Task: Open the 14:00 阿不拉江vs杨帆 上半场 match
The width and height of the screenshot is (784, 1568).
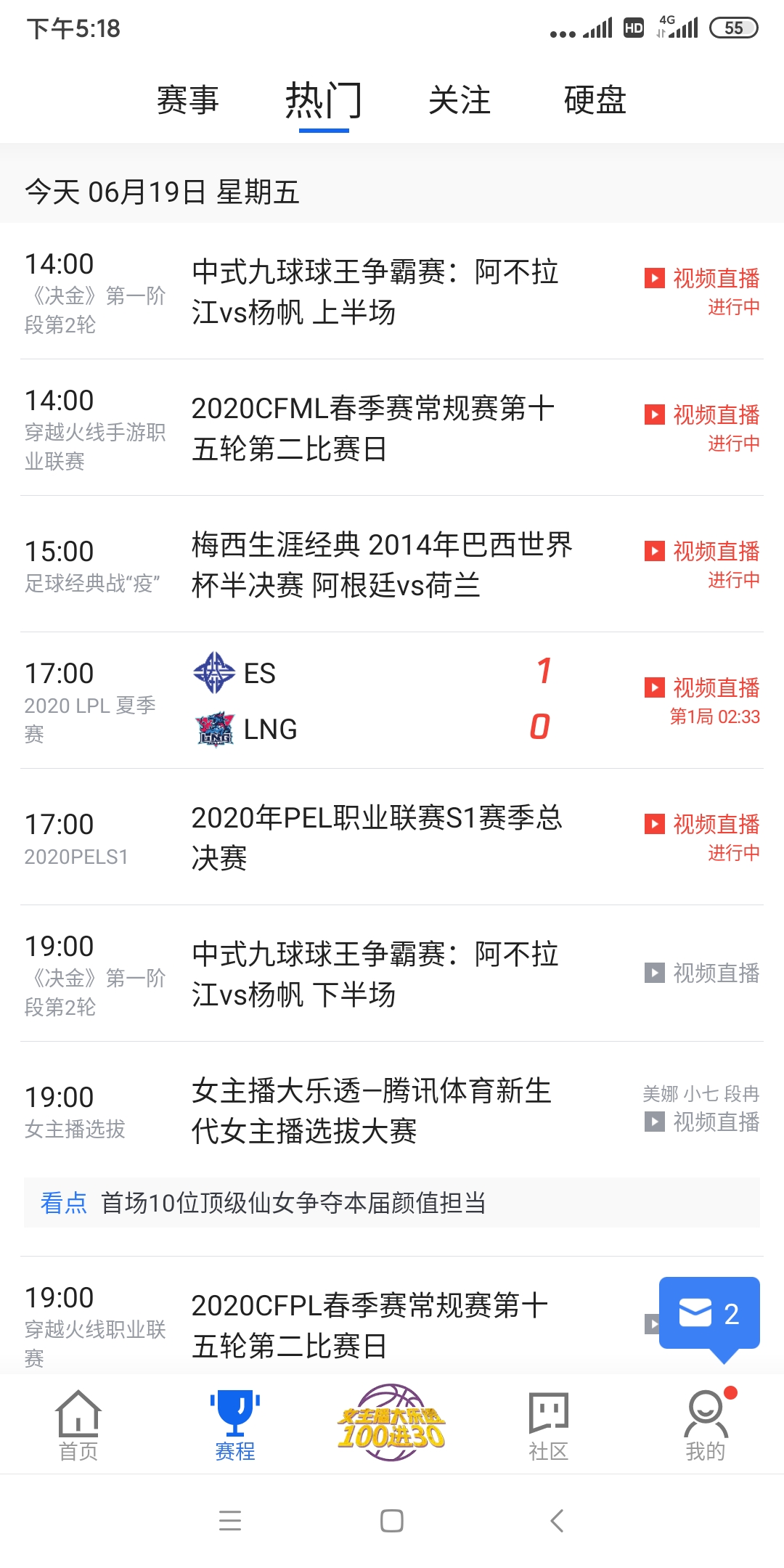Action: click(x=375, y=292)
